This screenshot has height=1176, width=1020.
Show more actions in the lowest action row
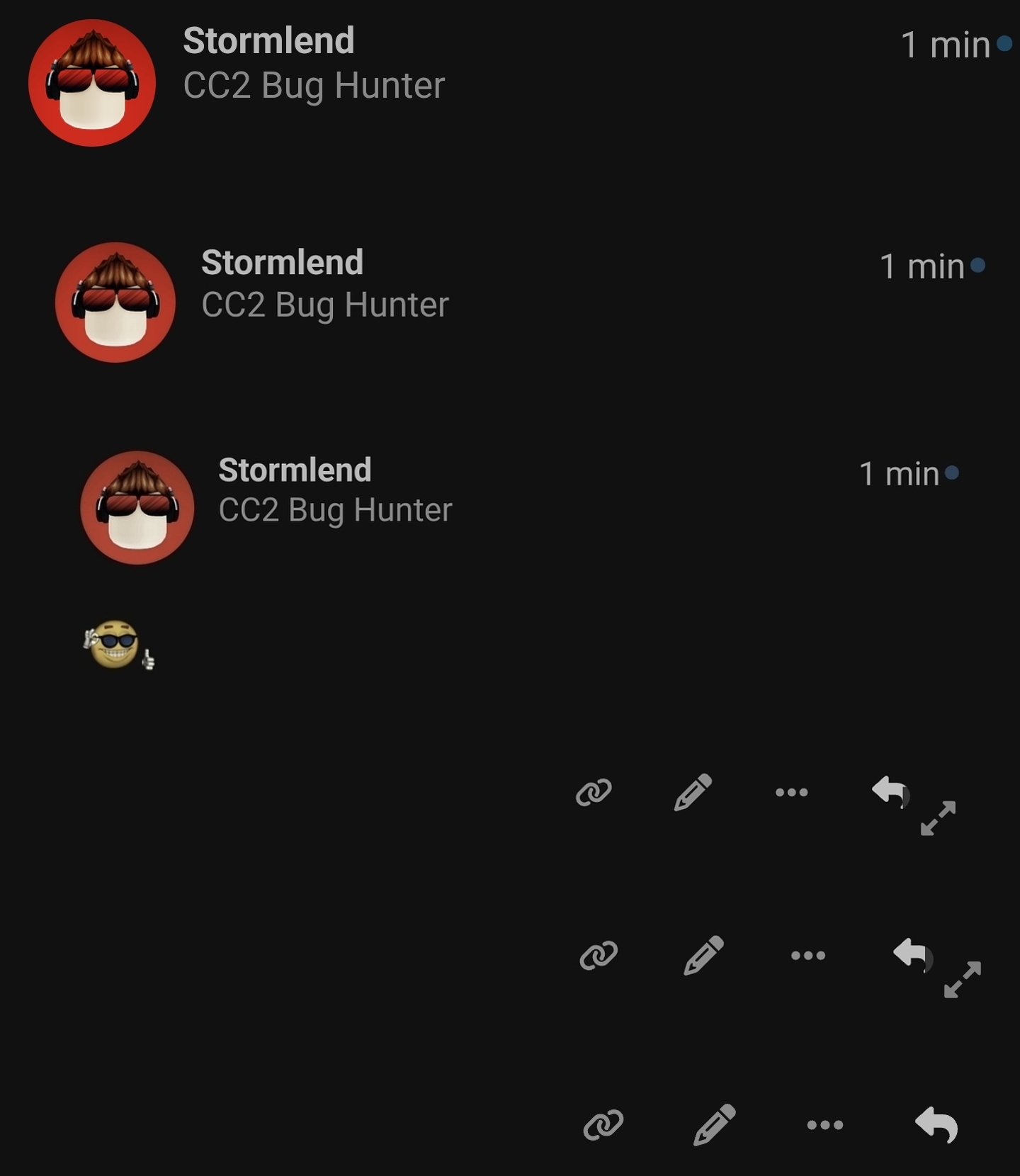click(x=824, y=1124)
